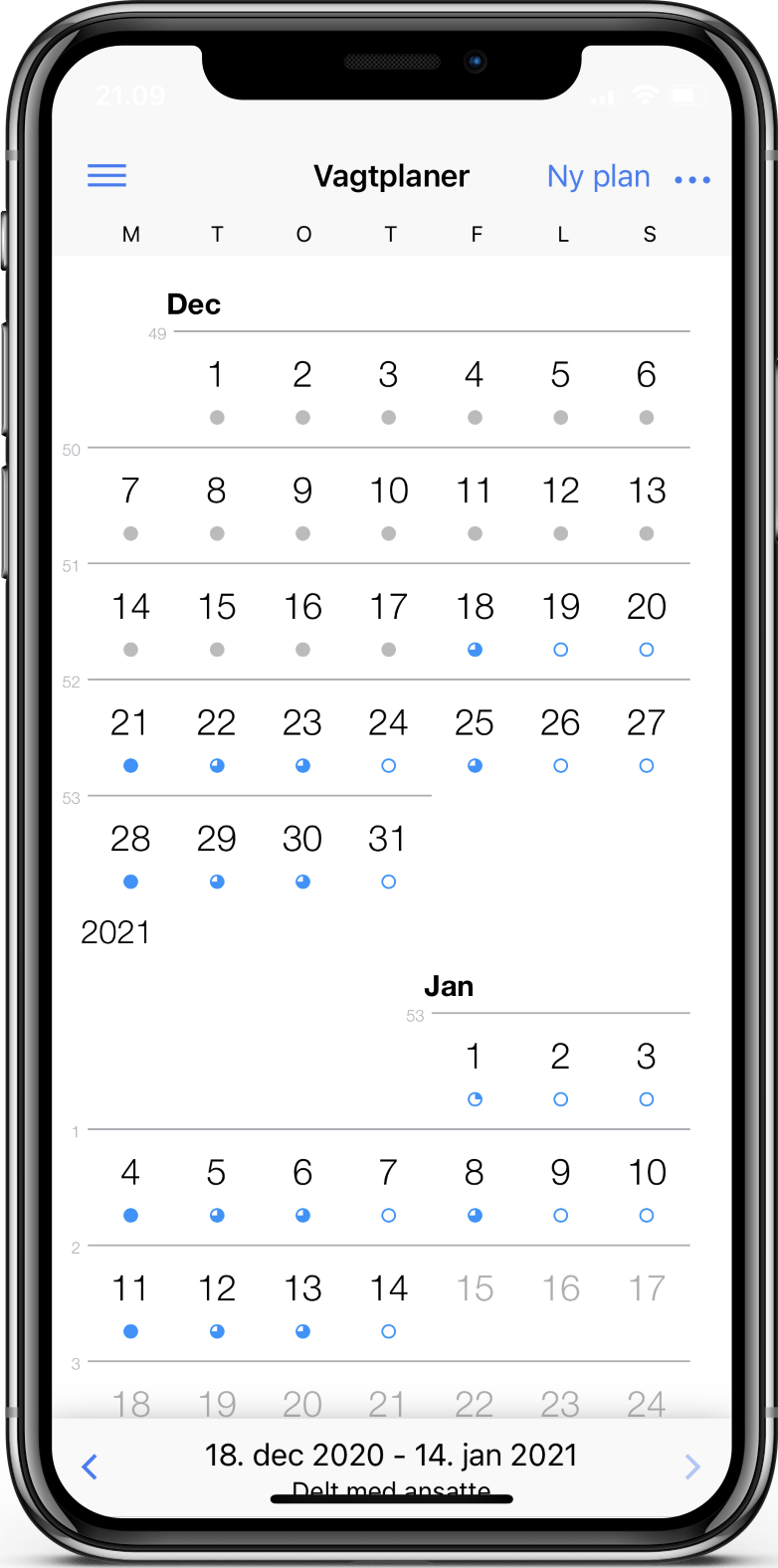Screen dimensions: 778x1568
Task: Go to the previous schedule period
Action: [x=90, y=1467]
